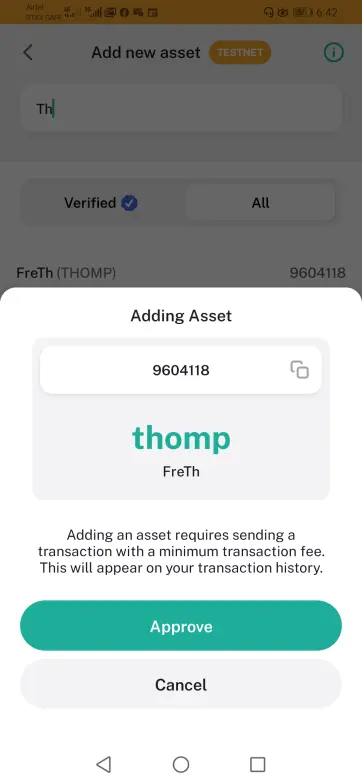The height and width of the screenshot is (784, 362).
Task: Approve adding the thomp asset
Action: tap(181, 626)
